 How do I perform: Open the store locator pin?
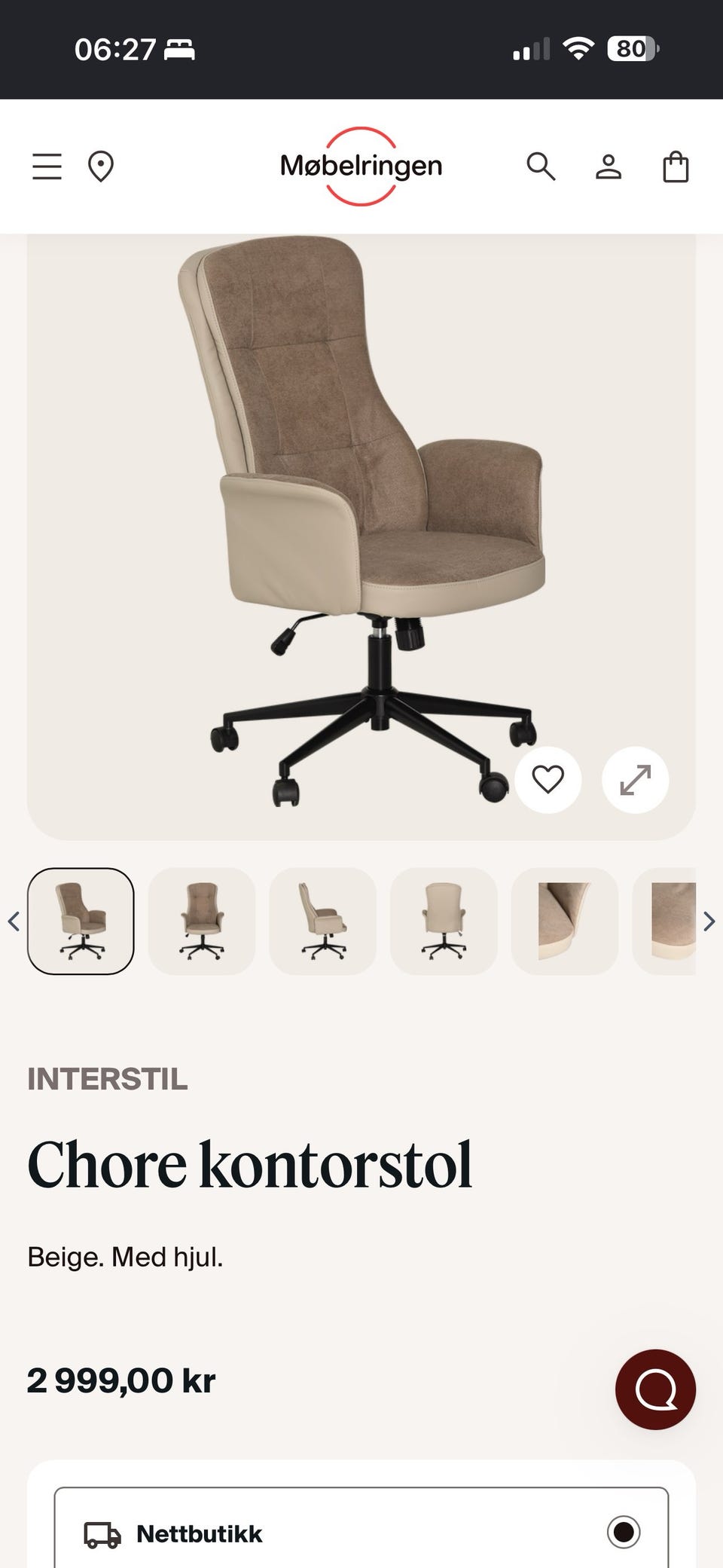pyautogui.click(x=101, y=167)
